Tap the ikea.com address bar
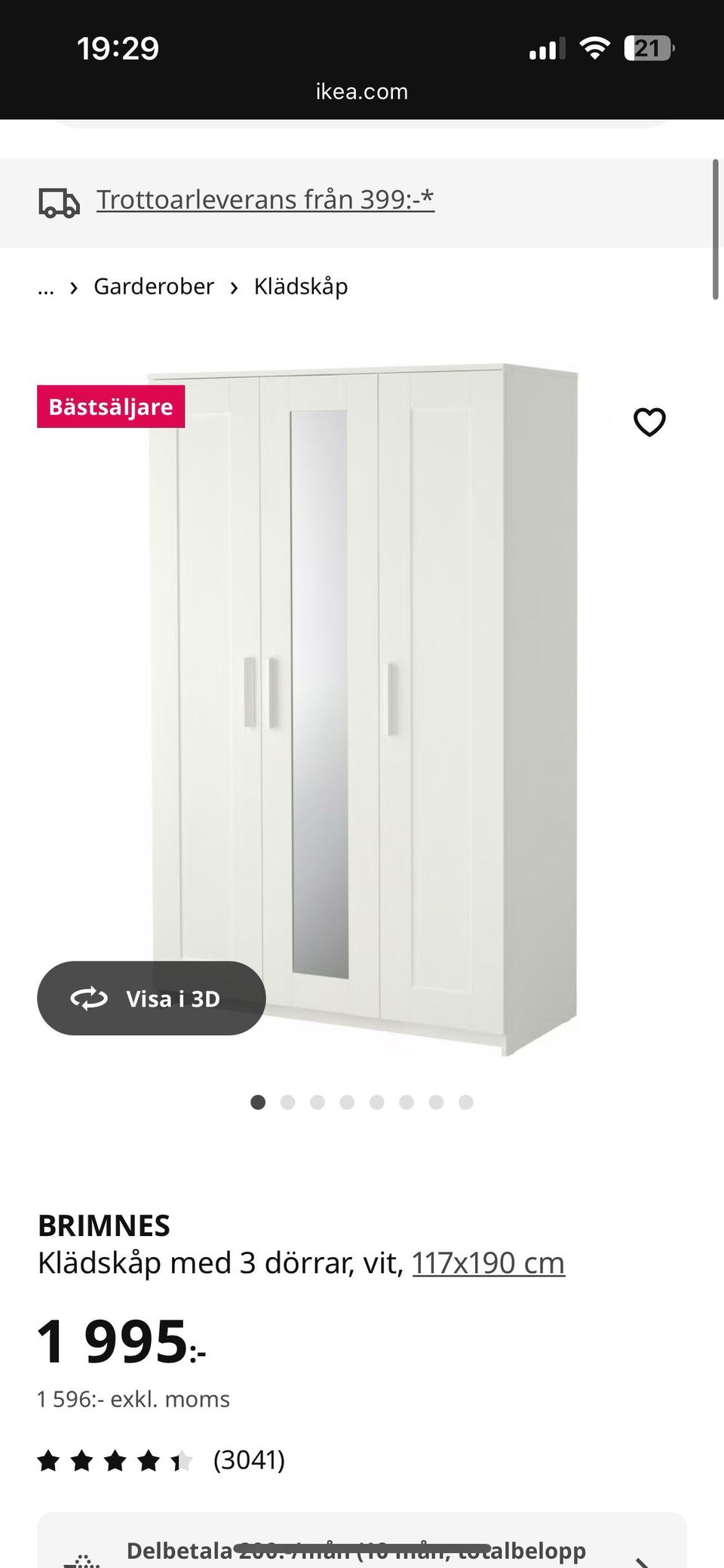Image resolution: width=724 pixels, height=1568 pixels. (x=362, y=92)
